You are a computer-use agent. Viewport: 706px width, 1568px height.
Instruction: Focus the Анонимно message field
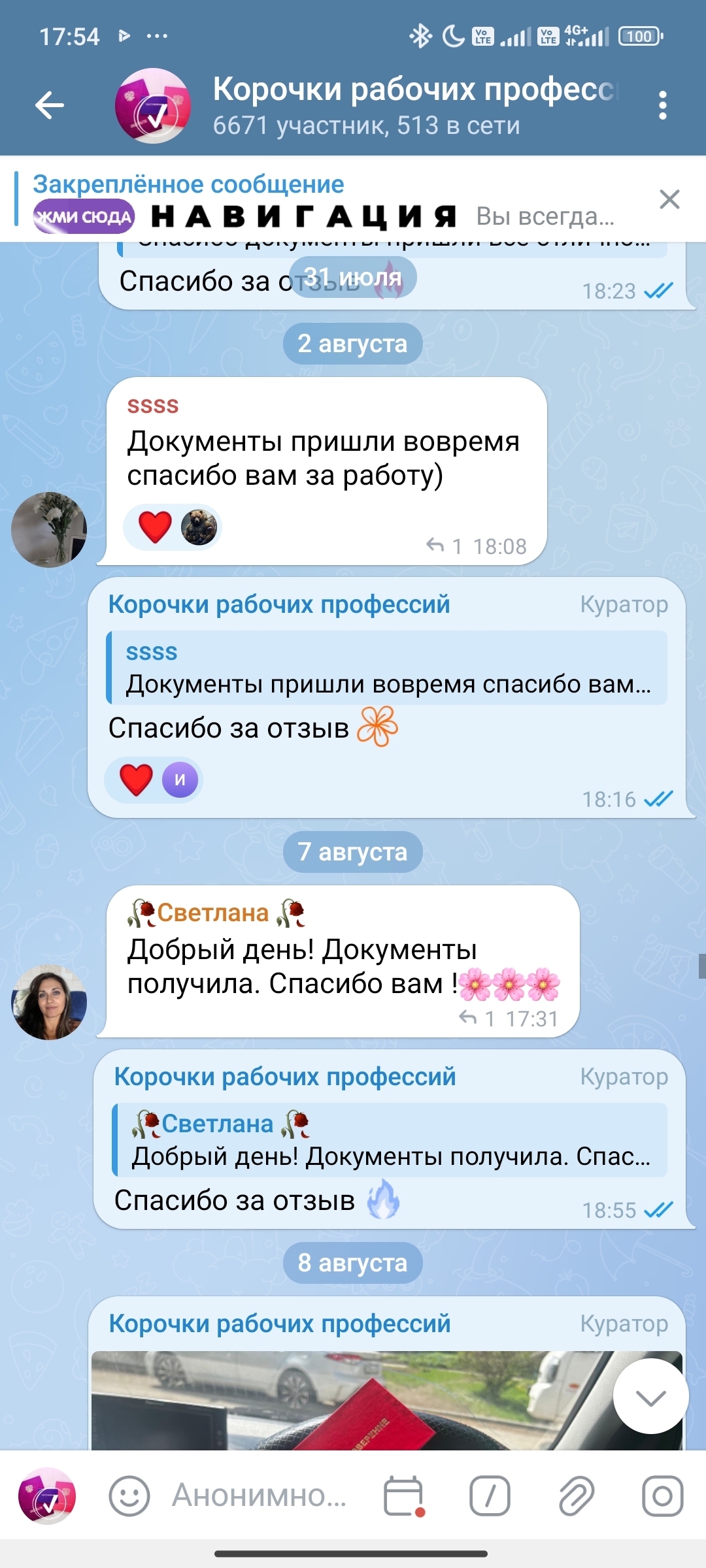pyautogui.click(x=259, y=1495)
